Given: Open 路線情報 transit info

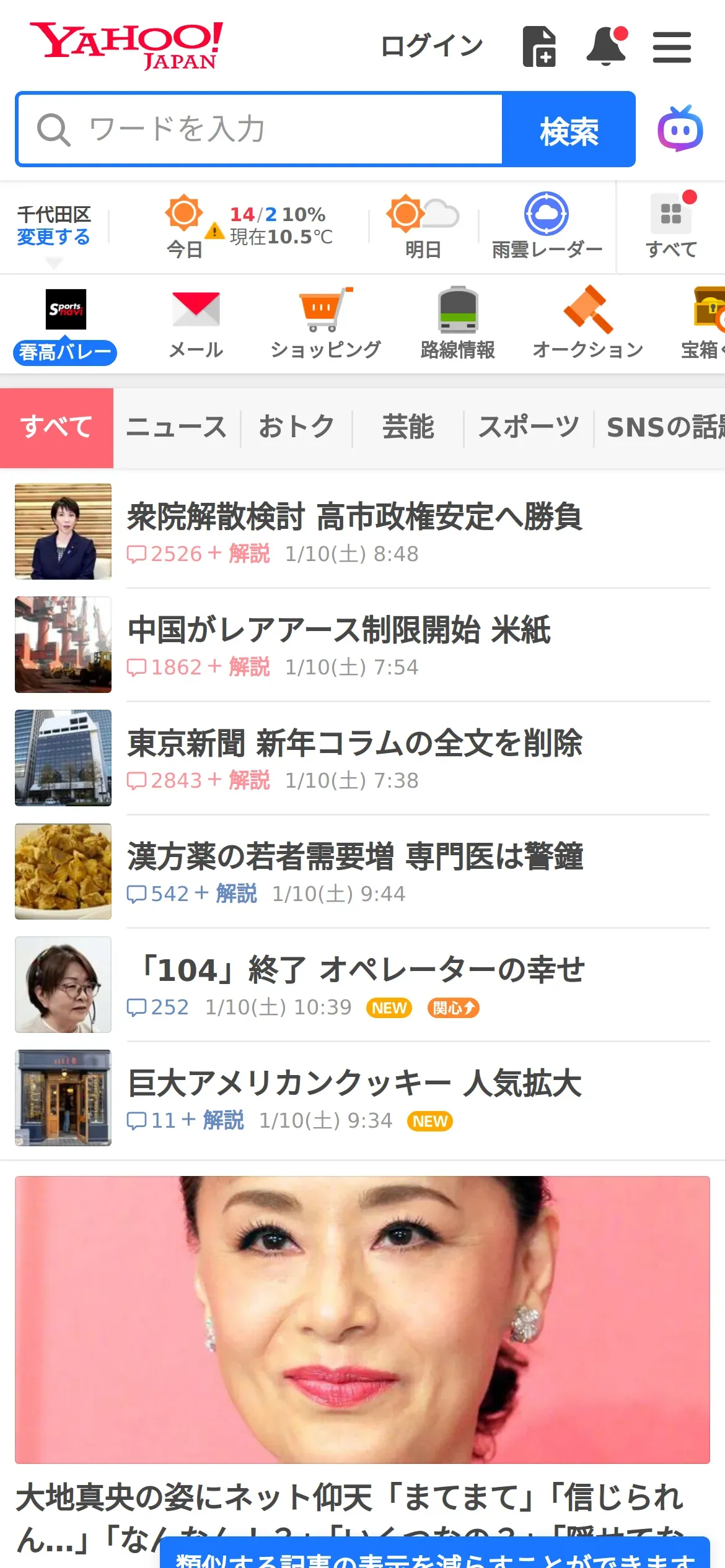Looking at the screenshot, I should [457, 324].
